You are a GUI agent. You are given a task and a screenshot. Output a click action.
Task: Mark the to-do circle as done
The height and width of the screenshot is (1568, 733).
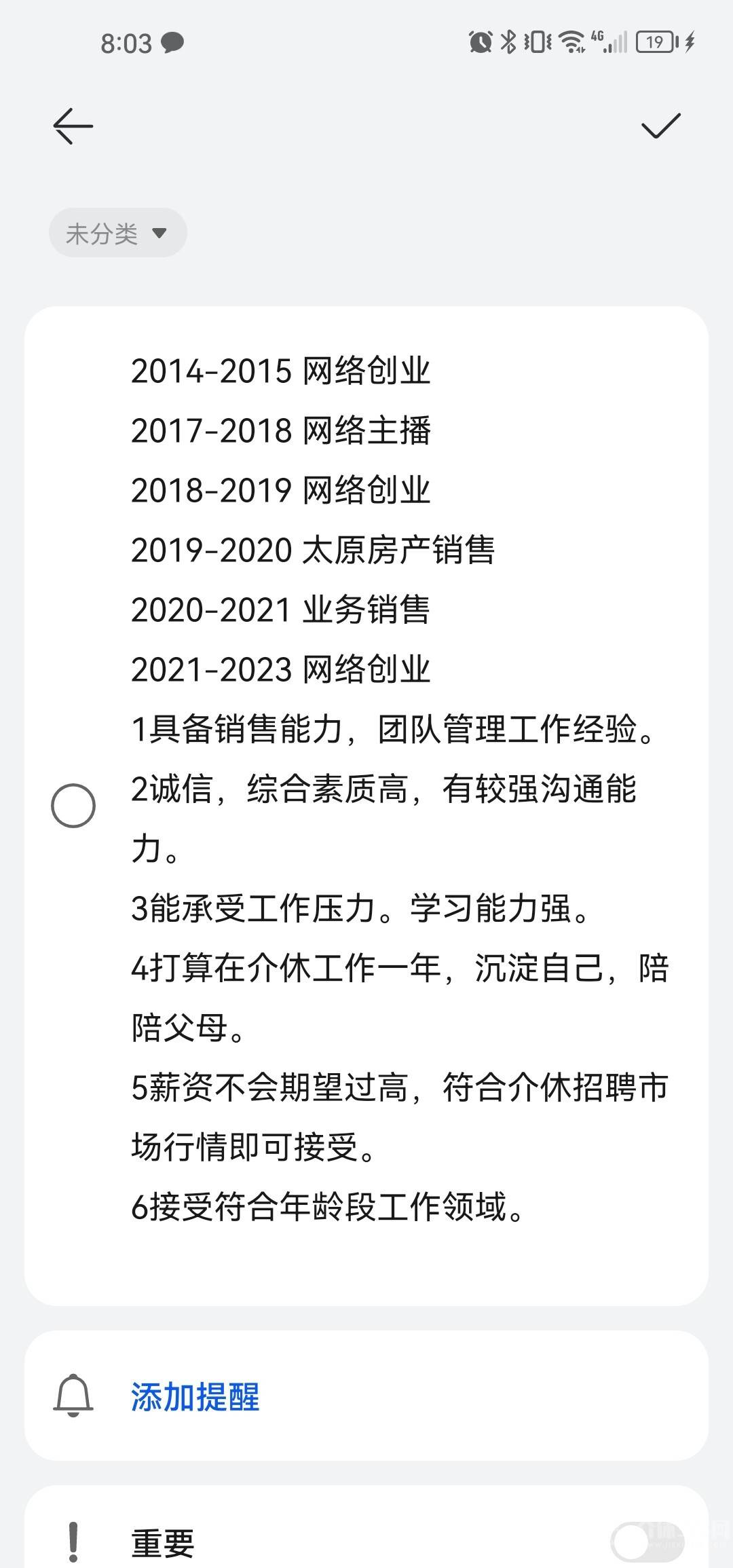point(73,806)
